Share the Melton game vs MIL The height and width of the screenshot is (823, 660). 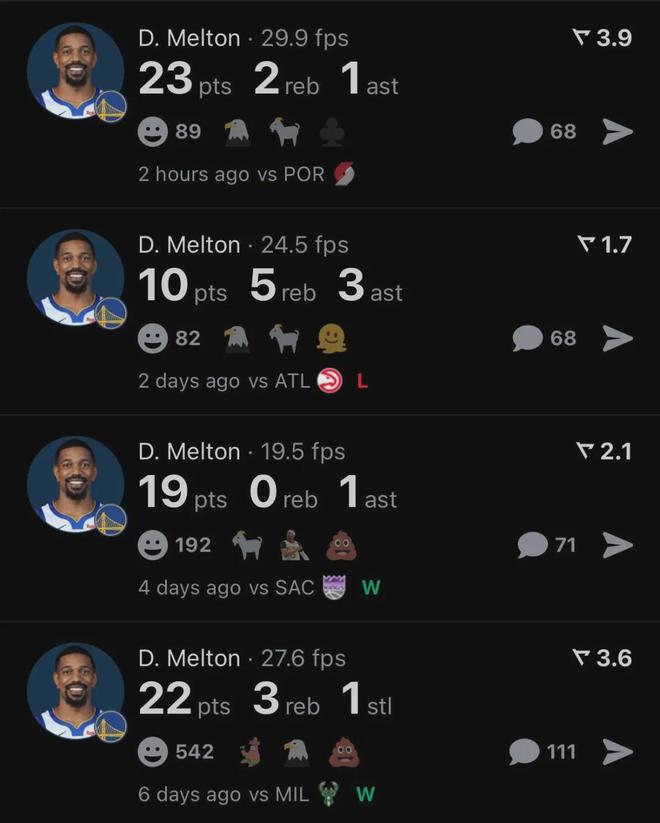tap(618, 752)
